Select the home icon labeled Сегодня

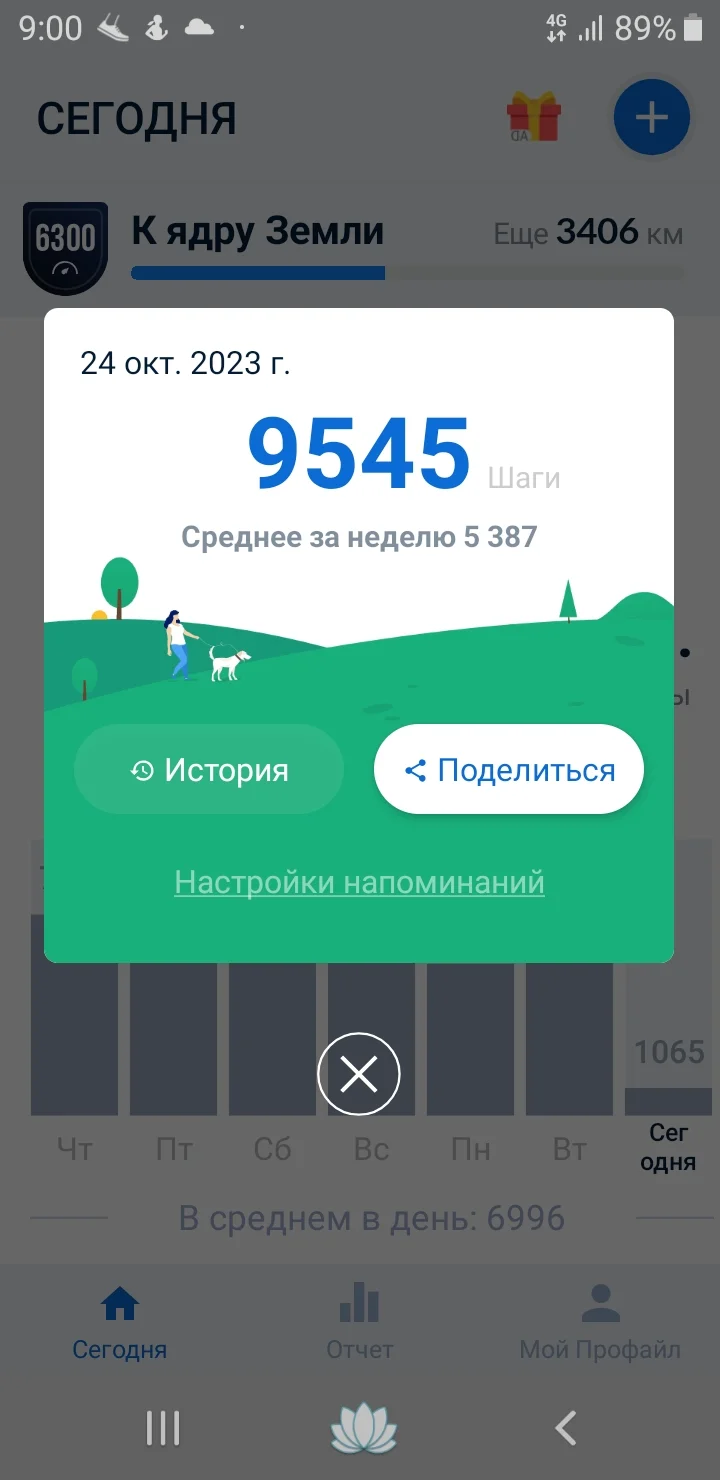(x=119, y=1303)
